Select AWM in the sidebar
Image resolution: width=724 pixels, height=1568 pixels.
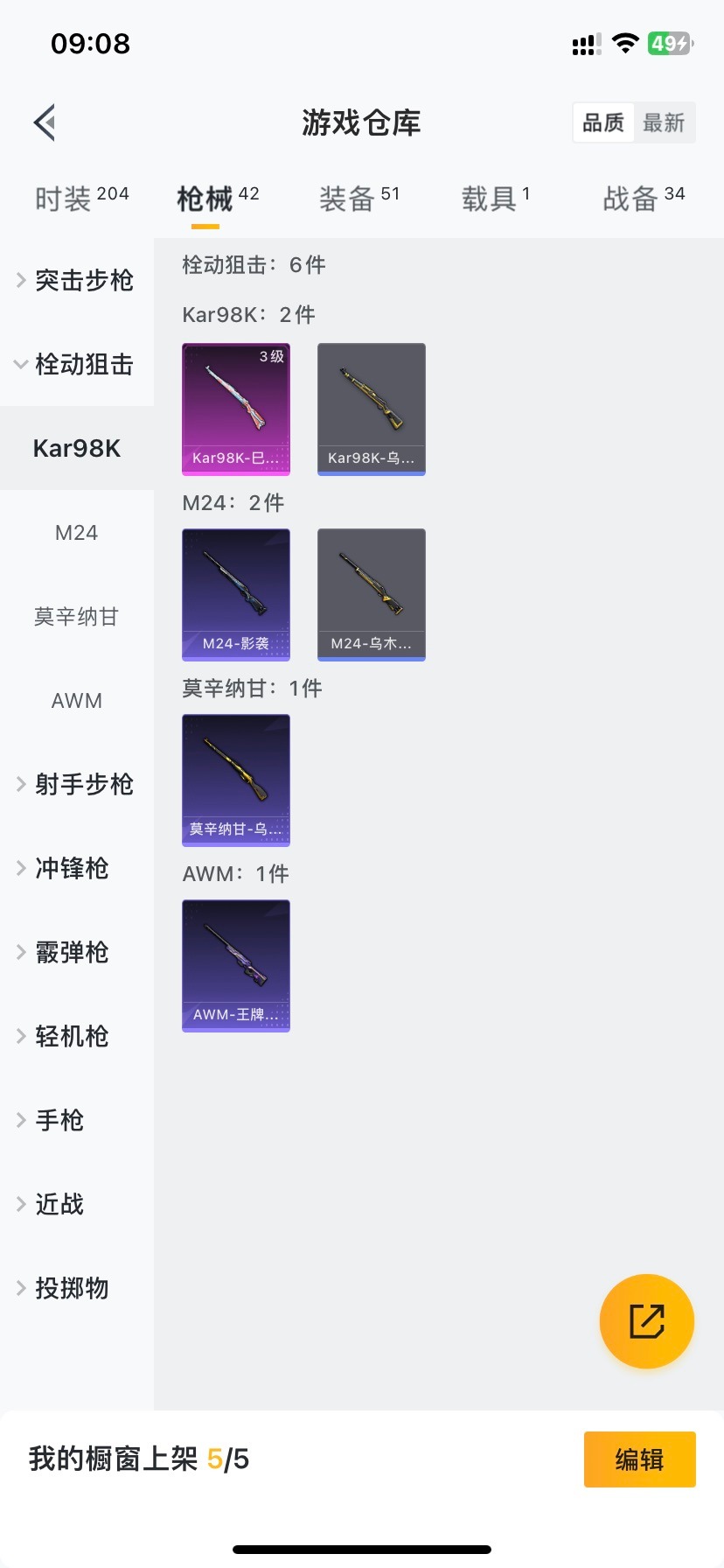[x=76, y=700]
